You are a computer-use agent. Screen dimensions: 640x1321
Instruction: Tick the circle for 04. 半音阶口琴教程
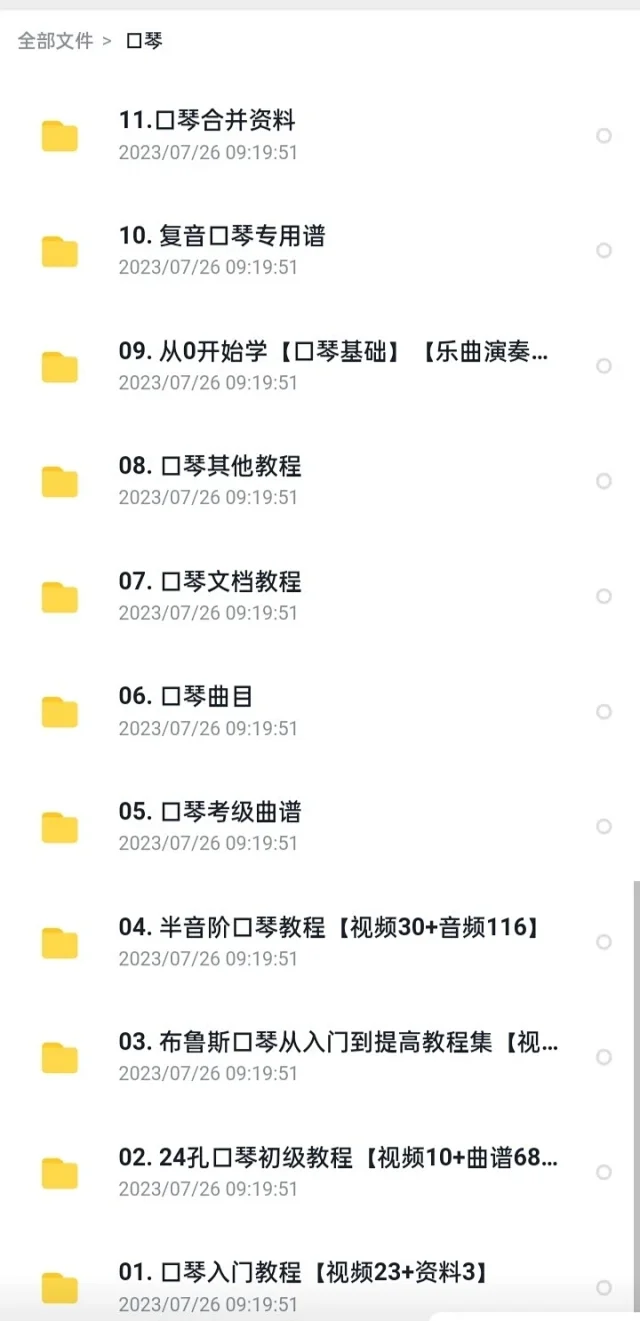604,942
